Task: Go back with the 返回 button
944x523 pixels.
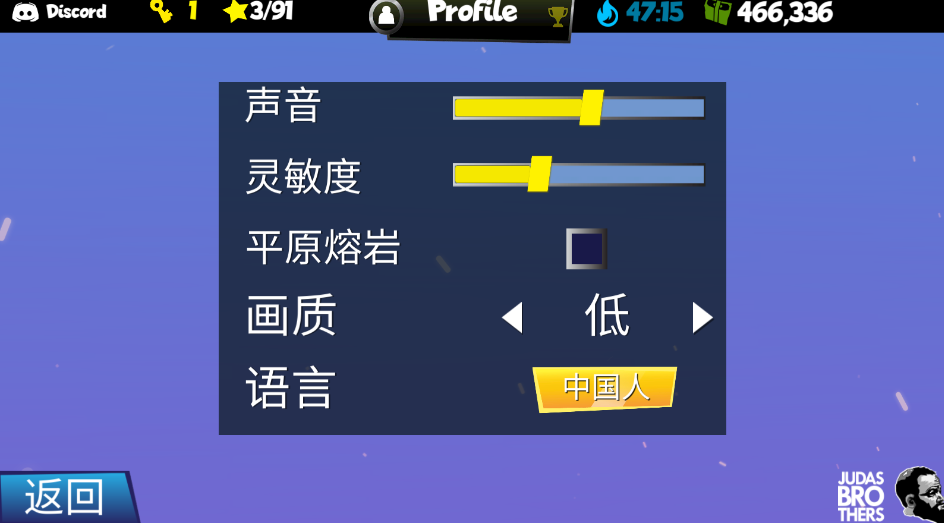Action: [x=64, y=497]
